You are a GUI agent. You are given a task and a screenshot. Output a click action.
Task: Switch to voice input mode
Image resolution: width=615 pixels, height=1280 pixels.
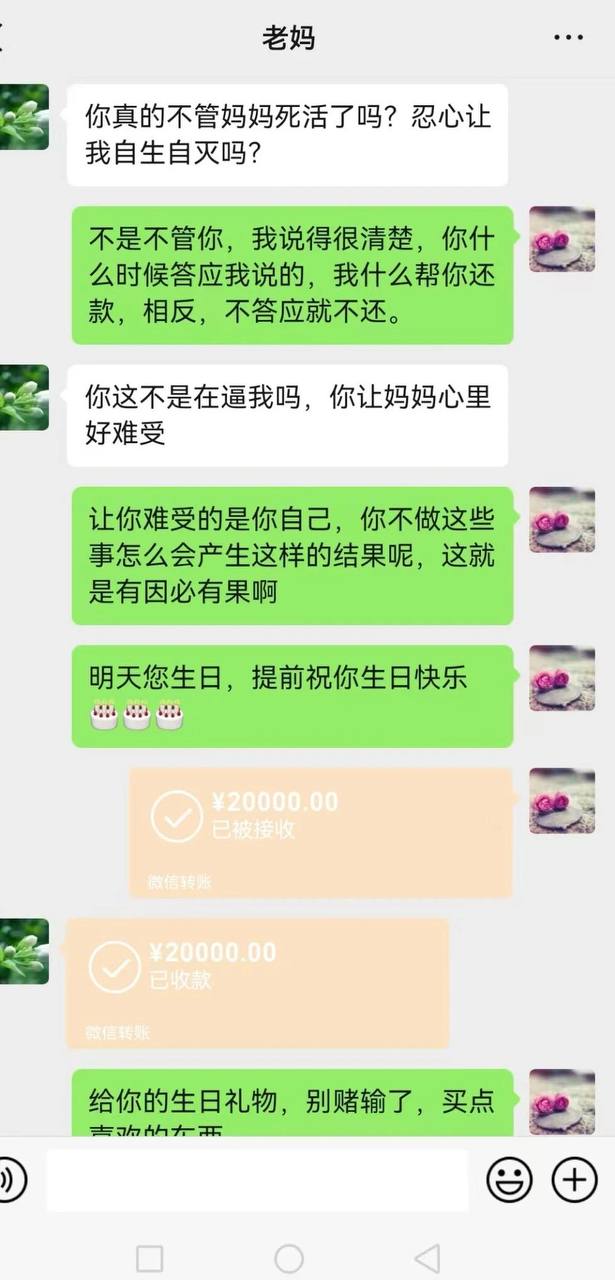[x=12, y=1180]
